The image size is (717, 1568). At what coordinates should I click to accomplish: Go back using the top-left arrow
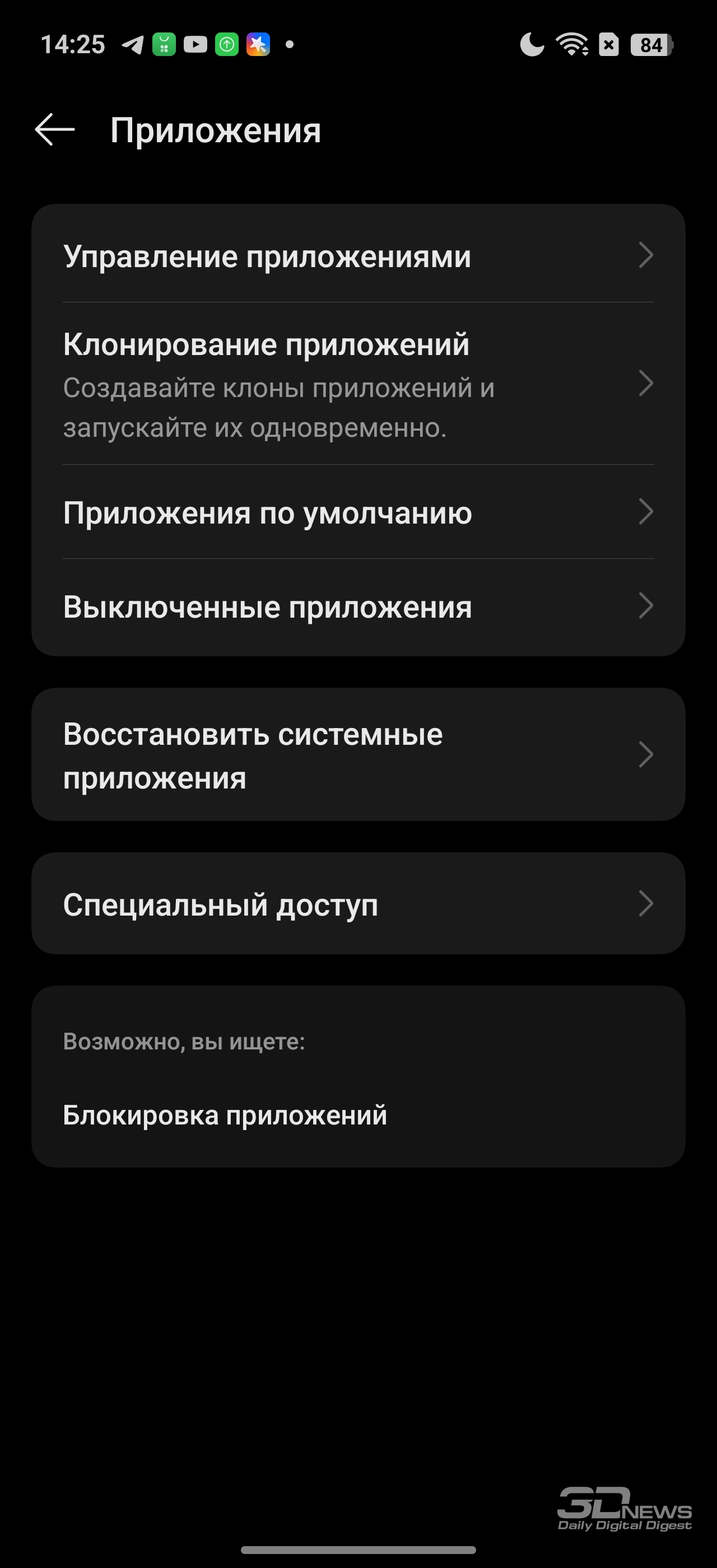pos(55,130)
